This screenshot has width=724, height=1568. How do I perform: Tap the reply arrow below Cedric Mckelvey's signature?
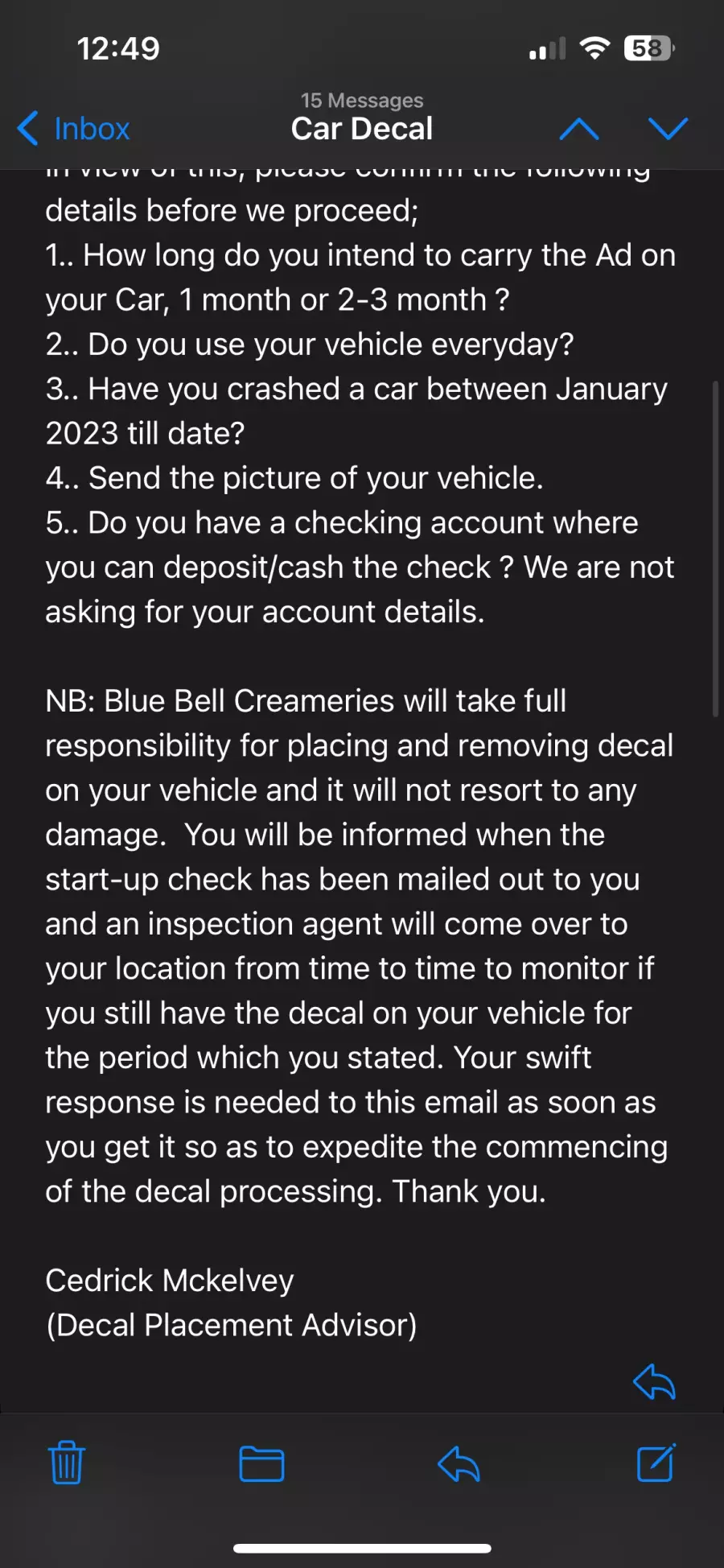tap(654, 1382)
